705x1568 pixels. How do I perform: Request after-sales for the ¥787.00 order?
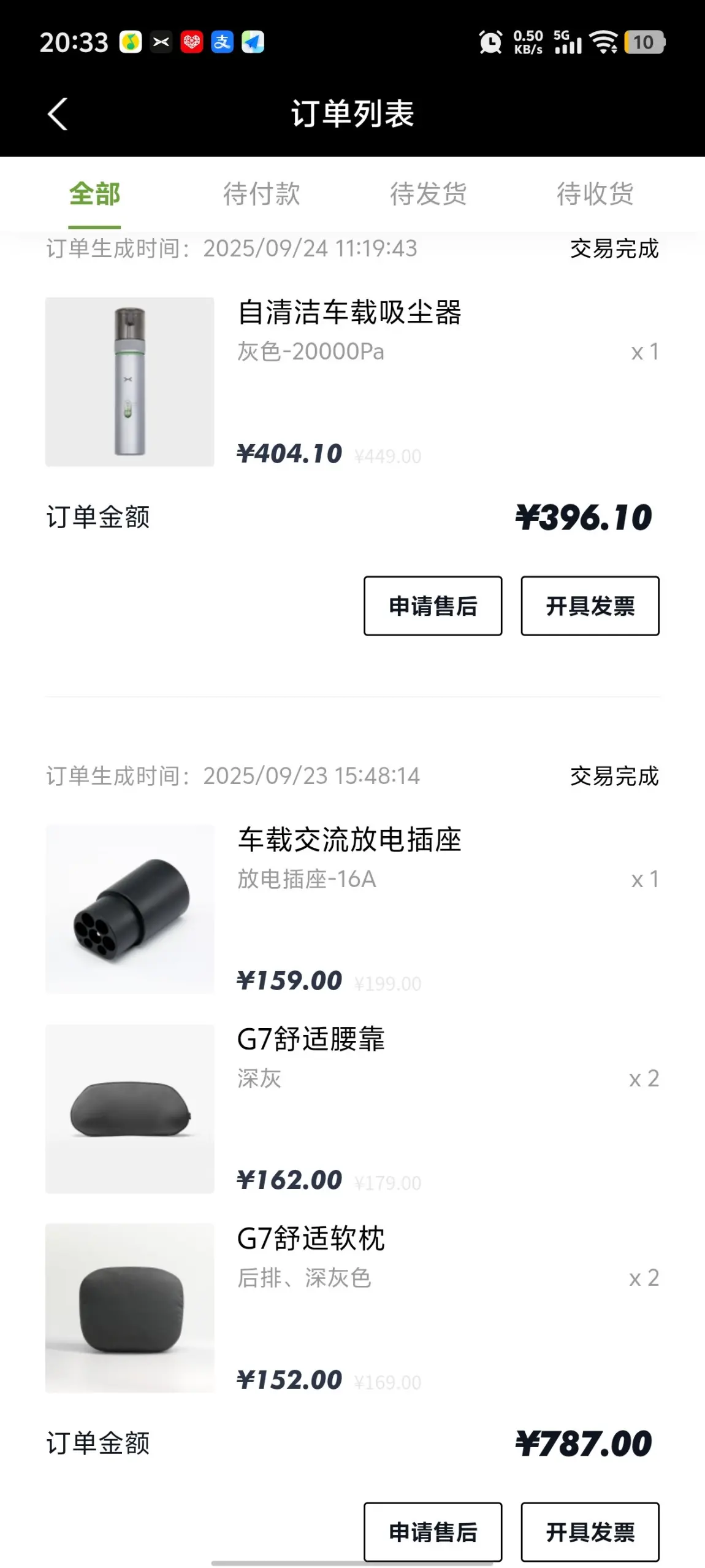[433, 1532]
